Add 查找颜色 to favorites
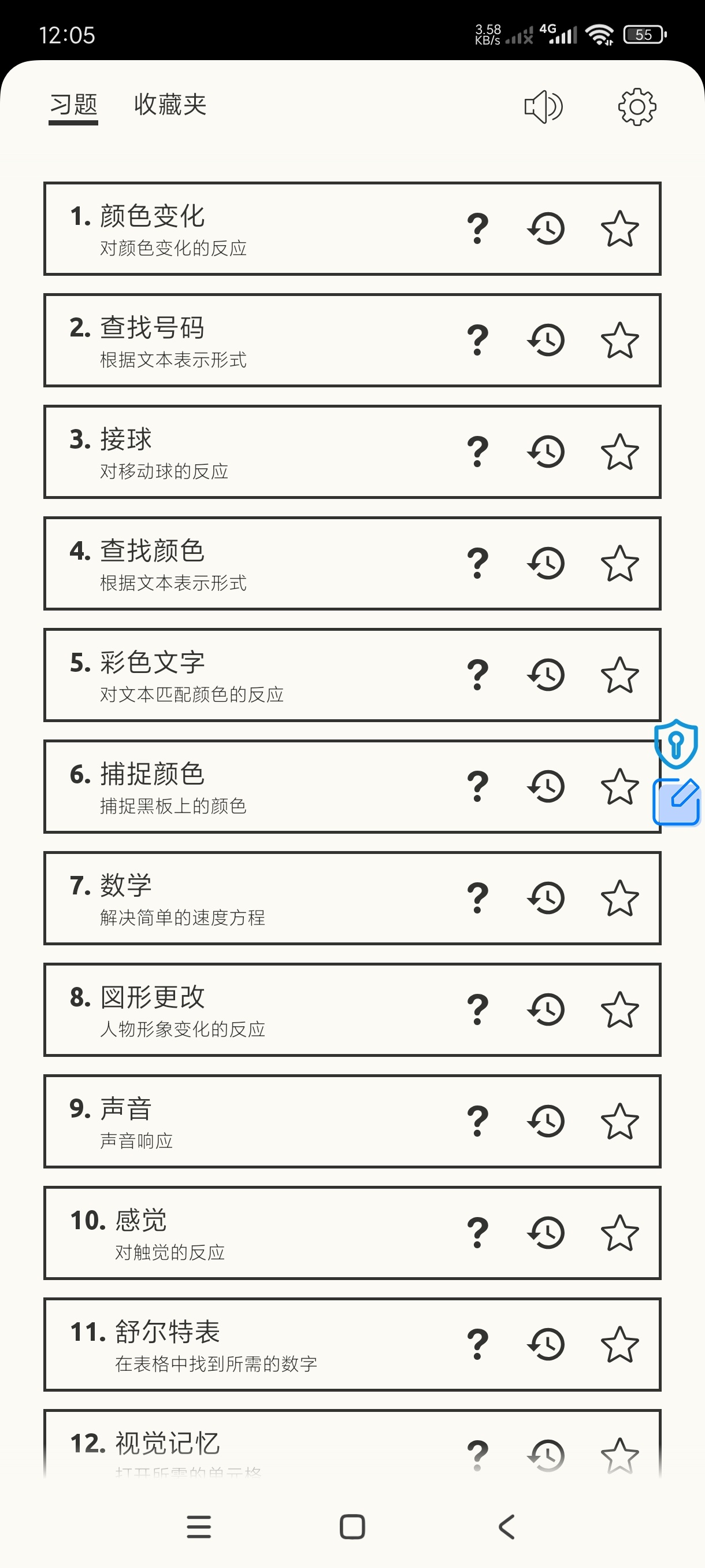The height and width of the screenshot is (1568, 705). [620, 563]
